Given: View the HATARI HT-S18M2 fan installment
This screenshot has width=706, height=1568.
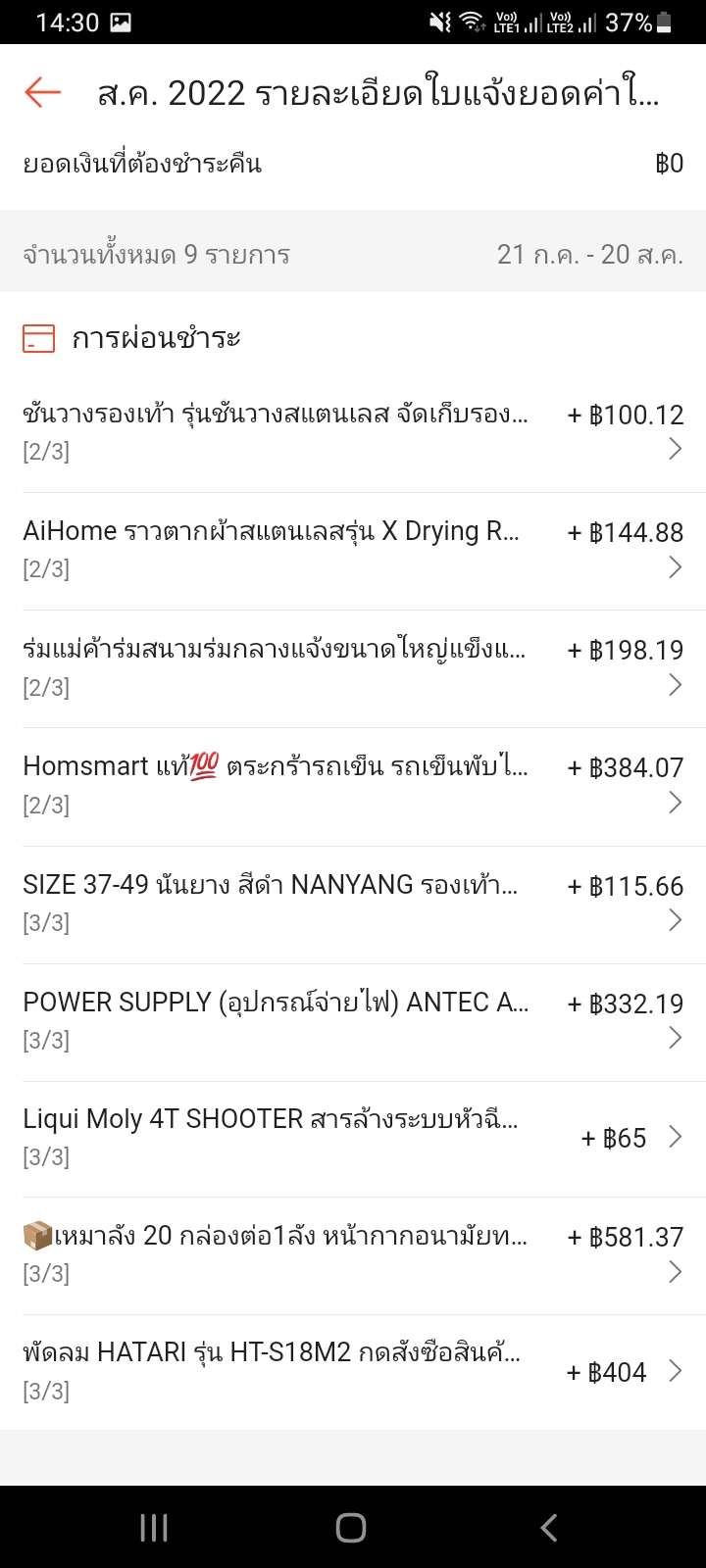Looking at the screenshot, I should coord(353,1372).
